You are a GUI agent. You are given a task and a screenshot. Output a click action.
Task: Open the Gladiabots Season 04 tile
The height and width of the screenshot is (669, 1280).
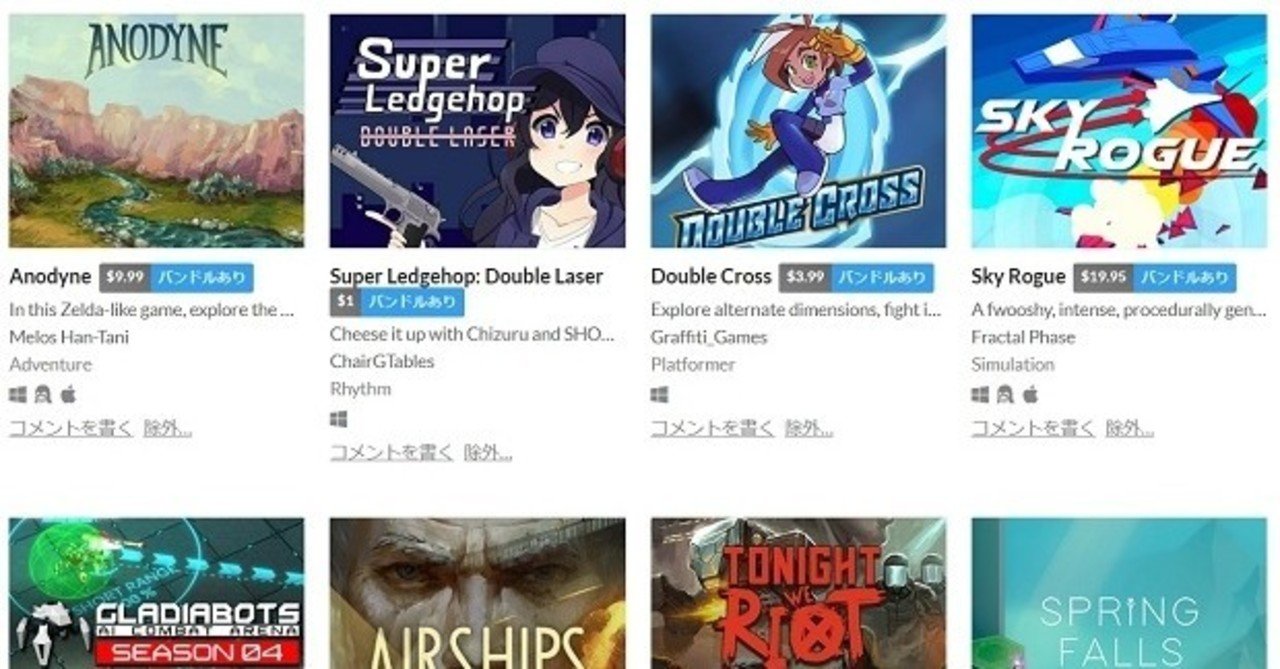156,593
